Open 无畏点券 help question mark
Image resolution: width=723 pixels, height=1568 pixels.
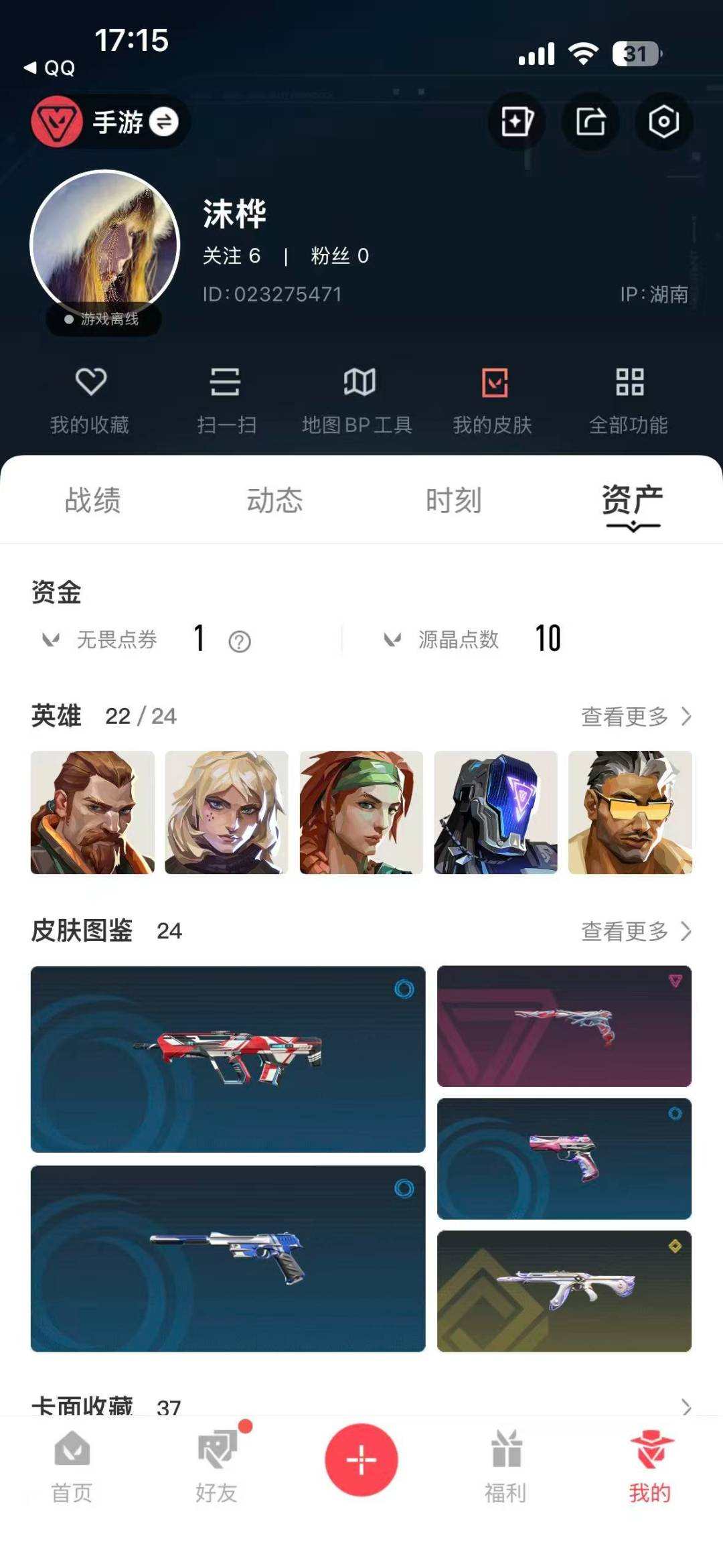[238, 641]
